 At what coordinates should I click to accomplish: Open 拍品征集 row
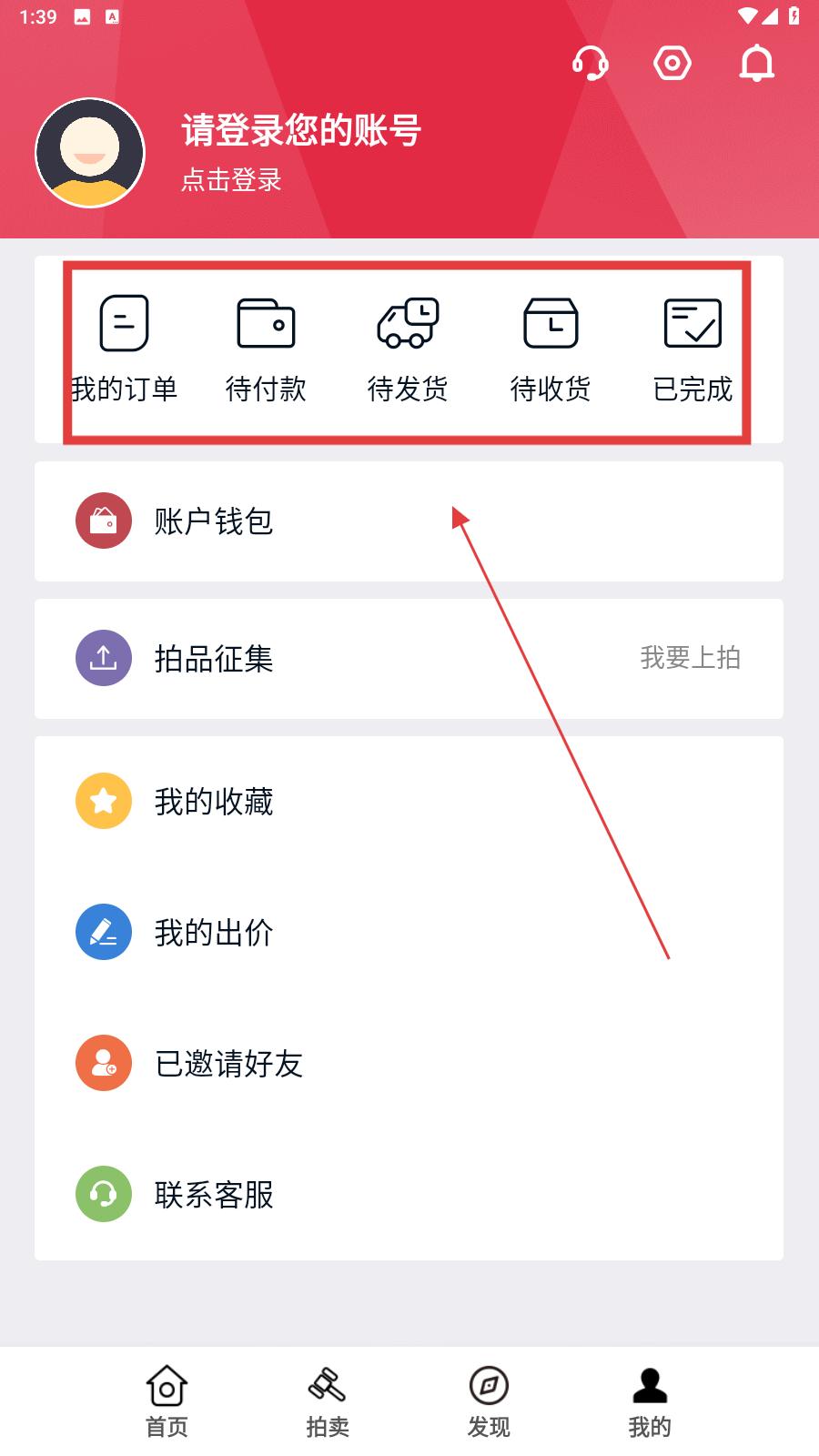pyautogui.click(x=409, y=659)
